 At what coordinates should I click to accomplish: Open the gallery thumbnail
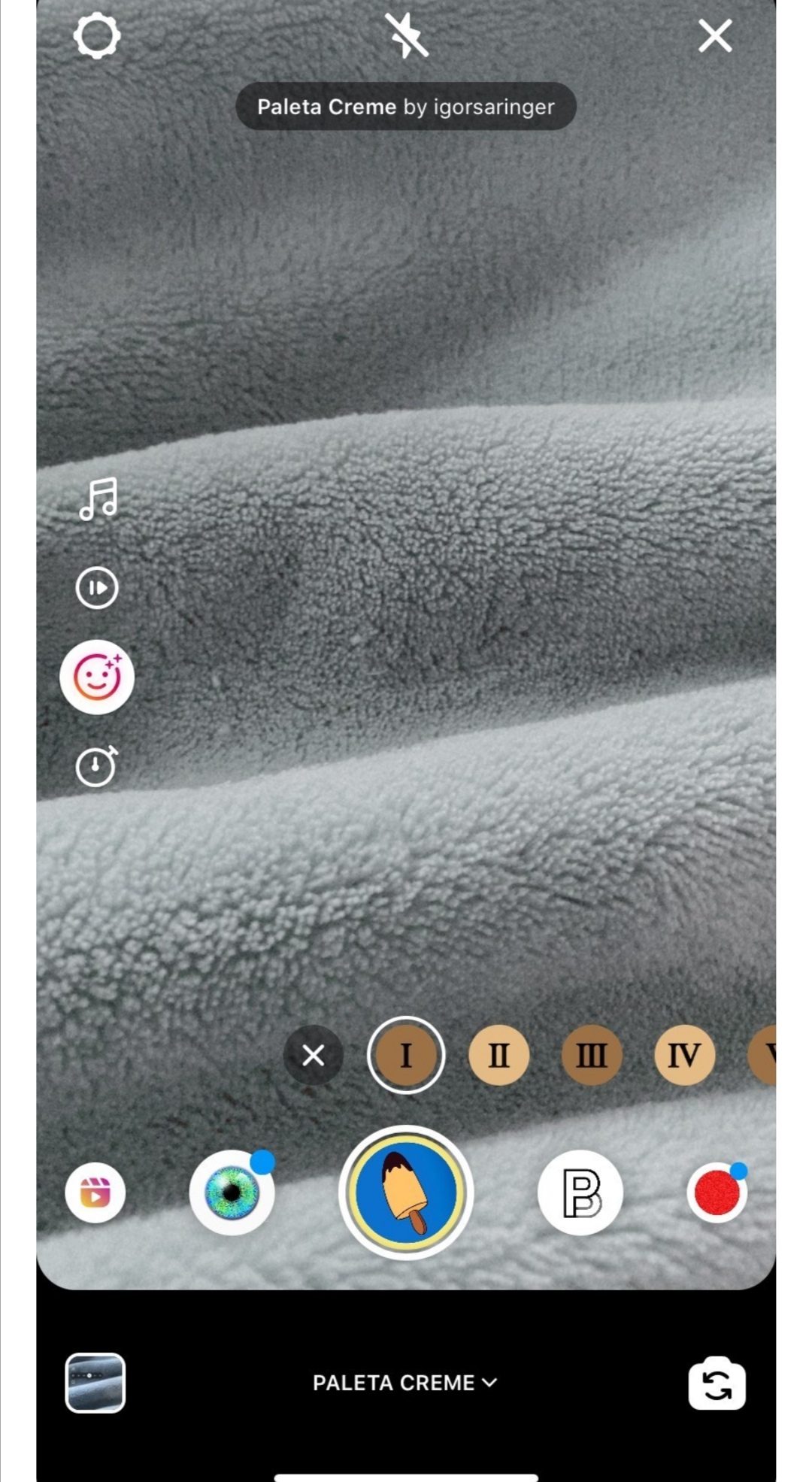[95, 1383]
